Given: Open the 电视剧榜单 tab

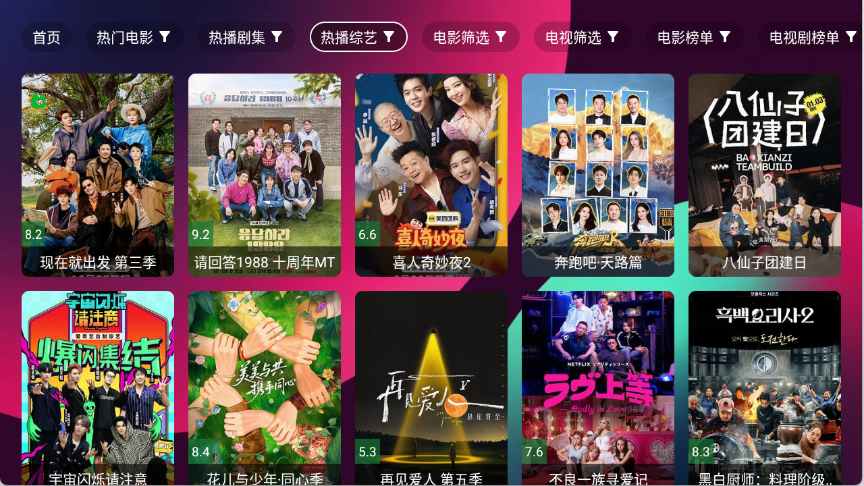Looking at the screenshot, I should [810, 38].
